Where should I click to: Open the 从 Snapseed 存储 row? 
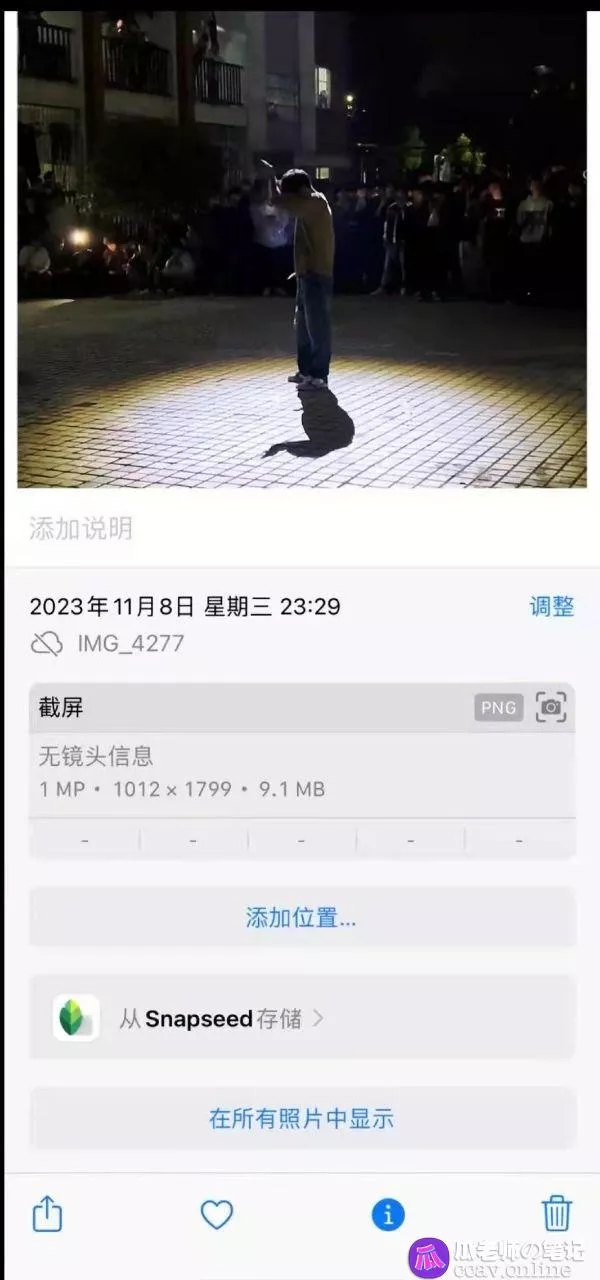click(301, 1018)
